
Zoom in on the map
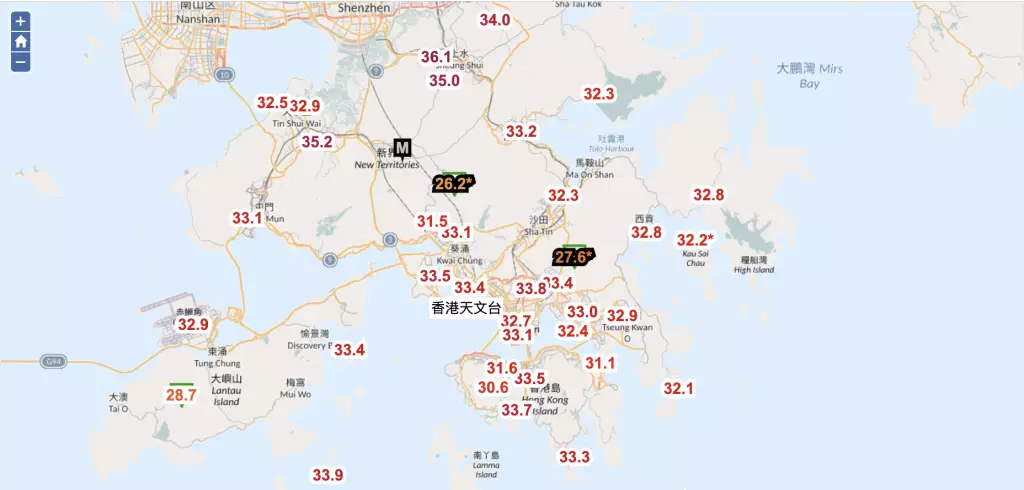click(21, 21)
